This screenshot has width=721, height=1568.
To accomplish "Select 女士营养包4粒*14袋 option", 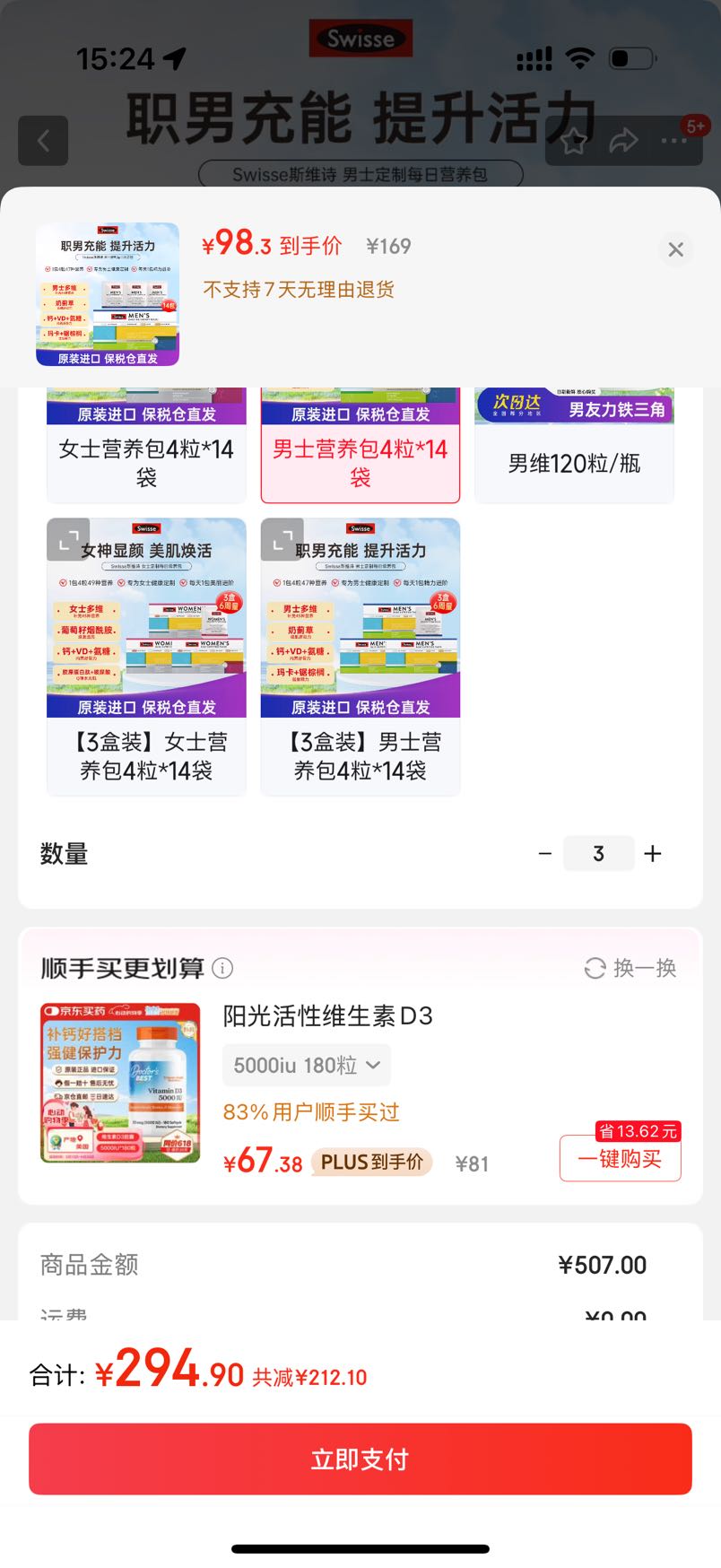I will (x=146, y=461).
